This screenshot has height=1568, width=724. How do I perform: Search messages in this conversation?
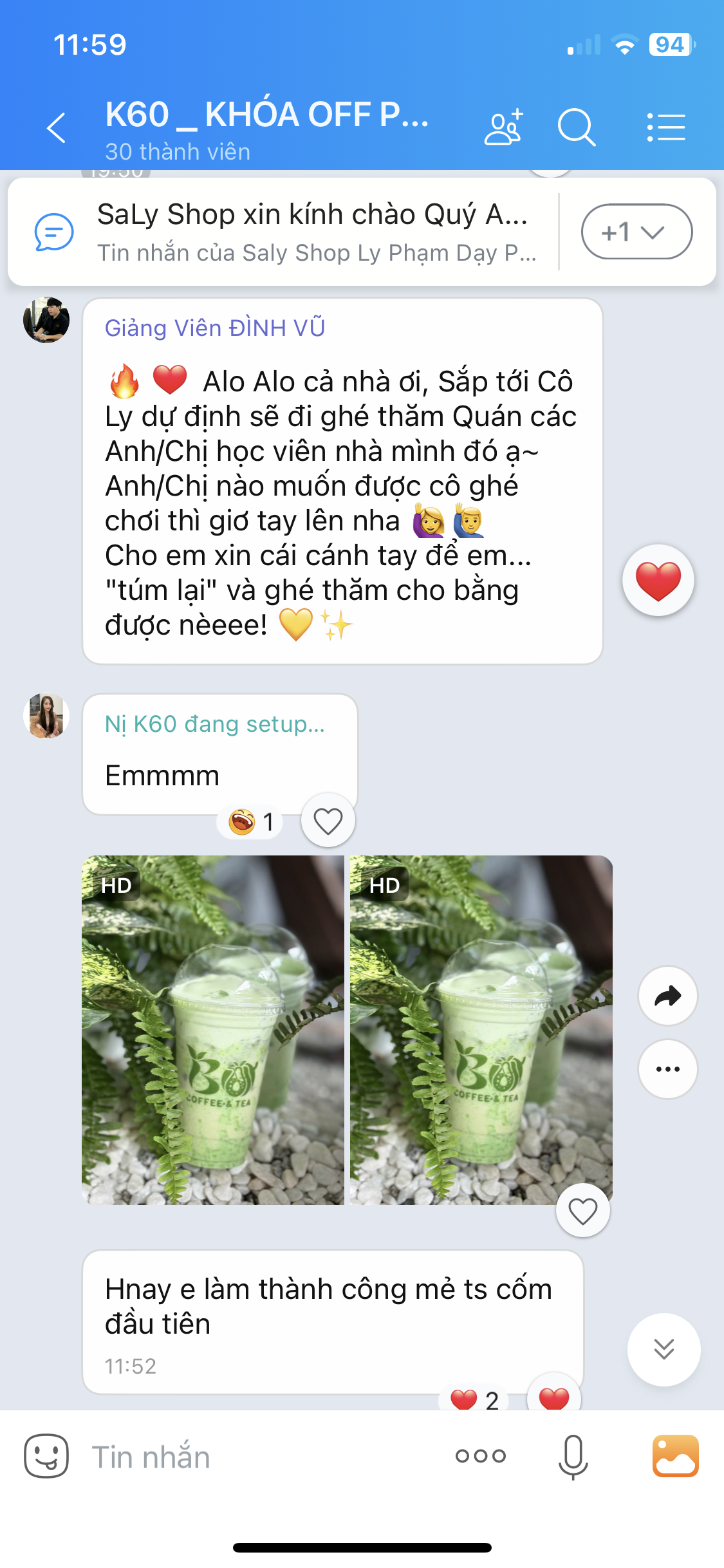576,127
